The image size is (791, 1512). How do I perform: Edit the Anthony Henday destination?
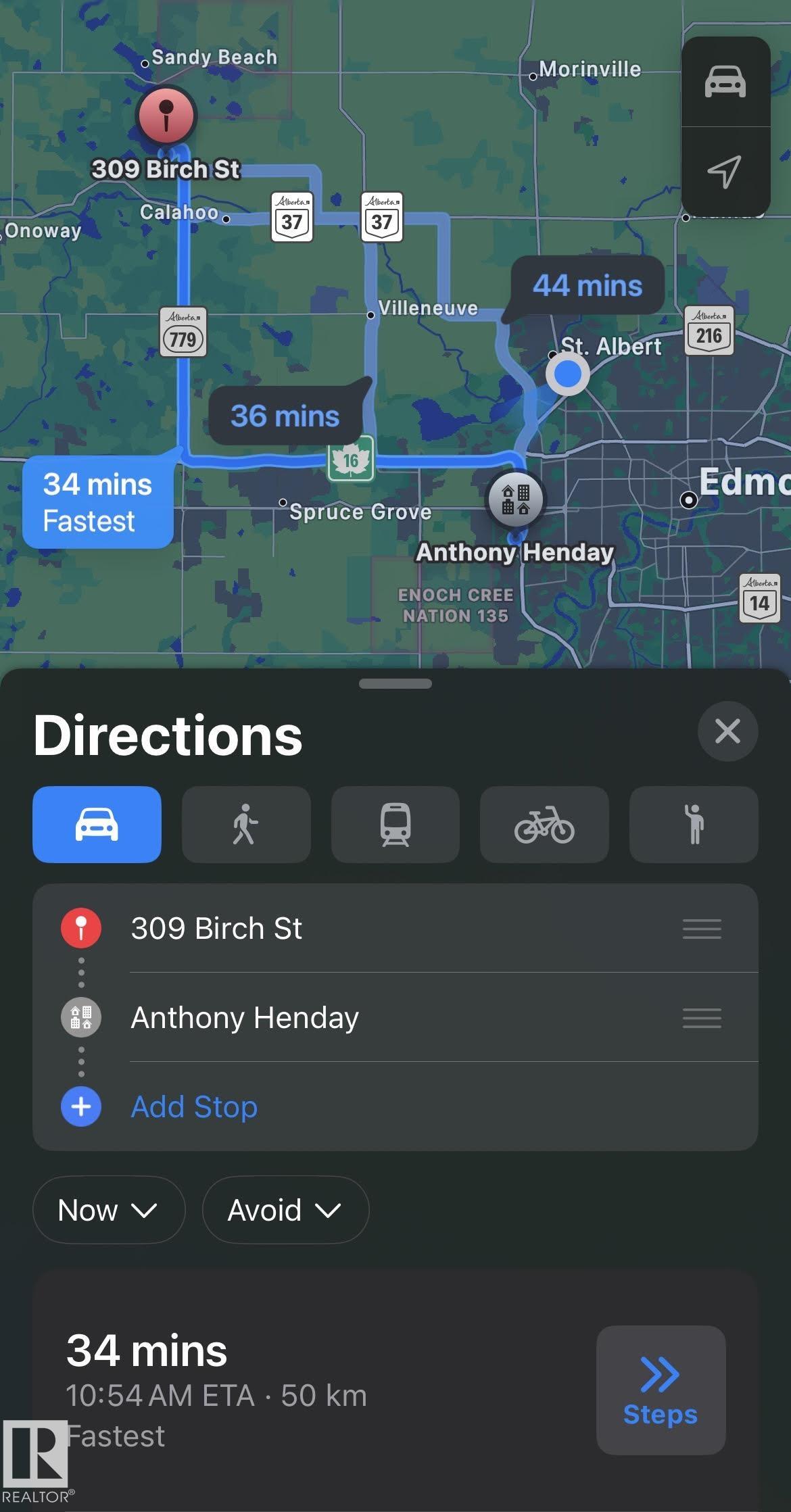pyautogui.click(x=245, y=1017)
